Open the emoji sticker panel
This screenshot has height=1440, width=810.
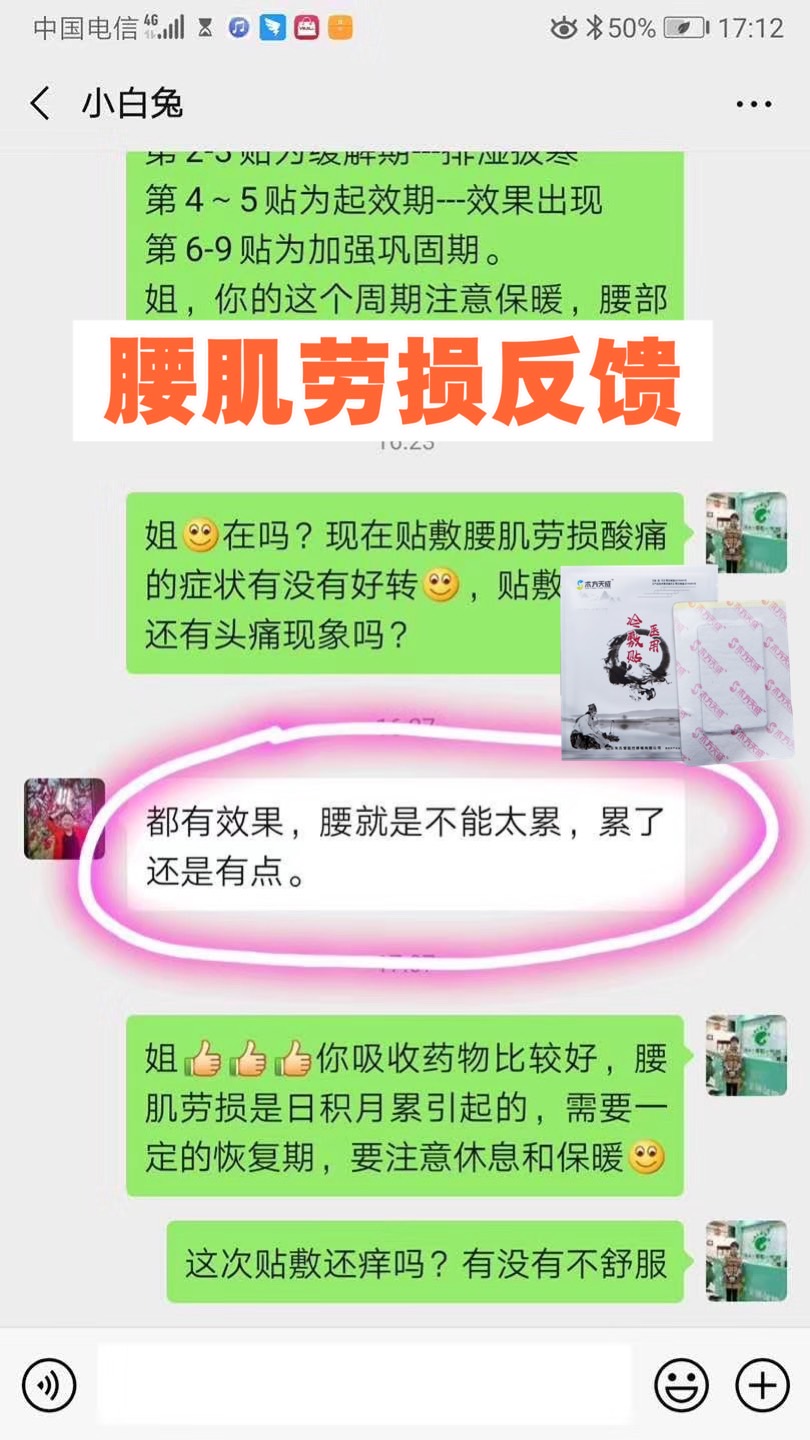pyautogui.click(x=682, y=1385)
